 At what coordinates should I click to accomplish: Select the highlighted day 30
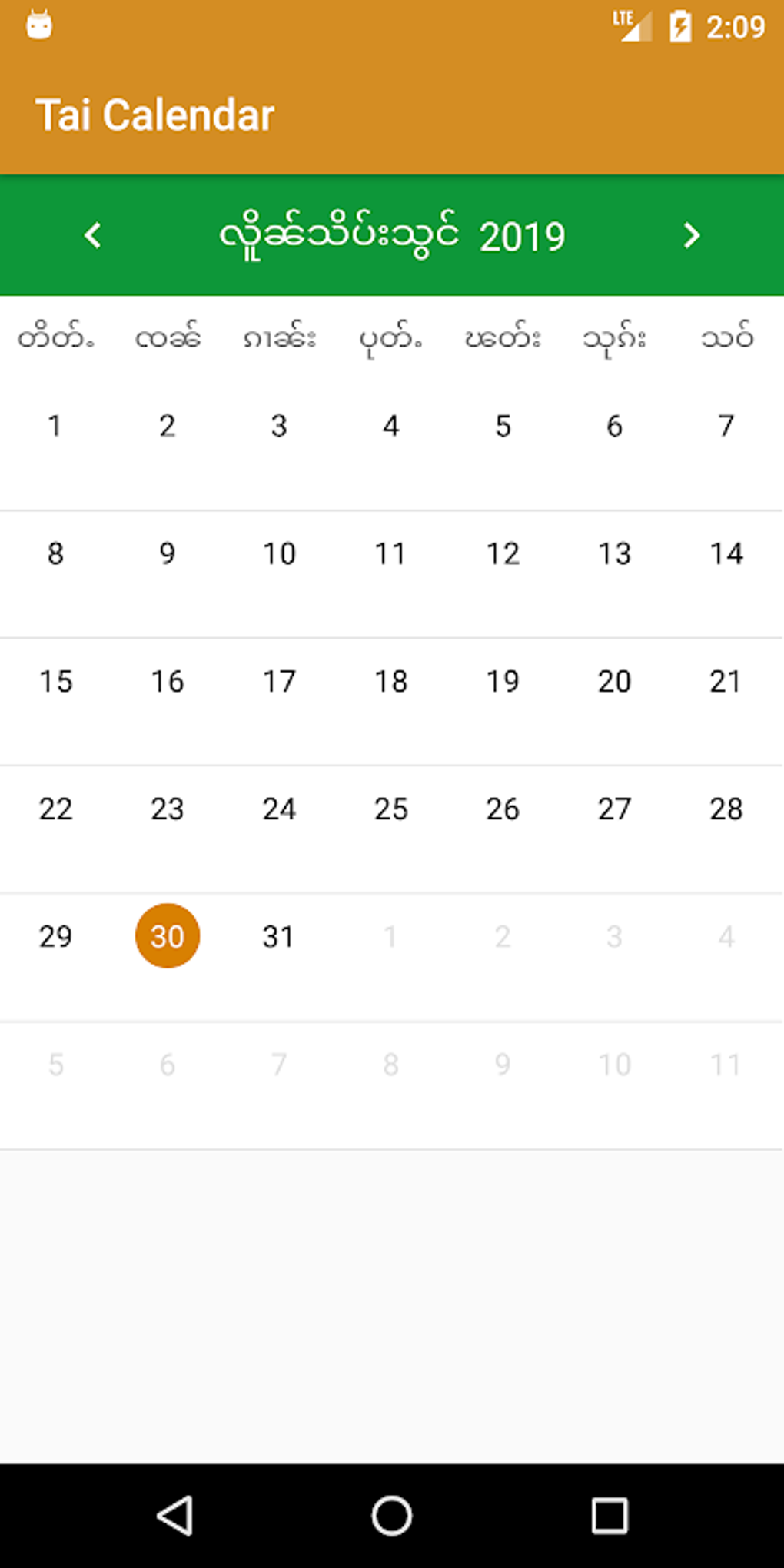click(x=168, y=935)
